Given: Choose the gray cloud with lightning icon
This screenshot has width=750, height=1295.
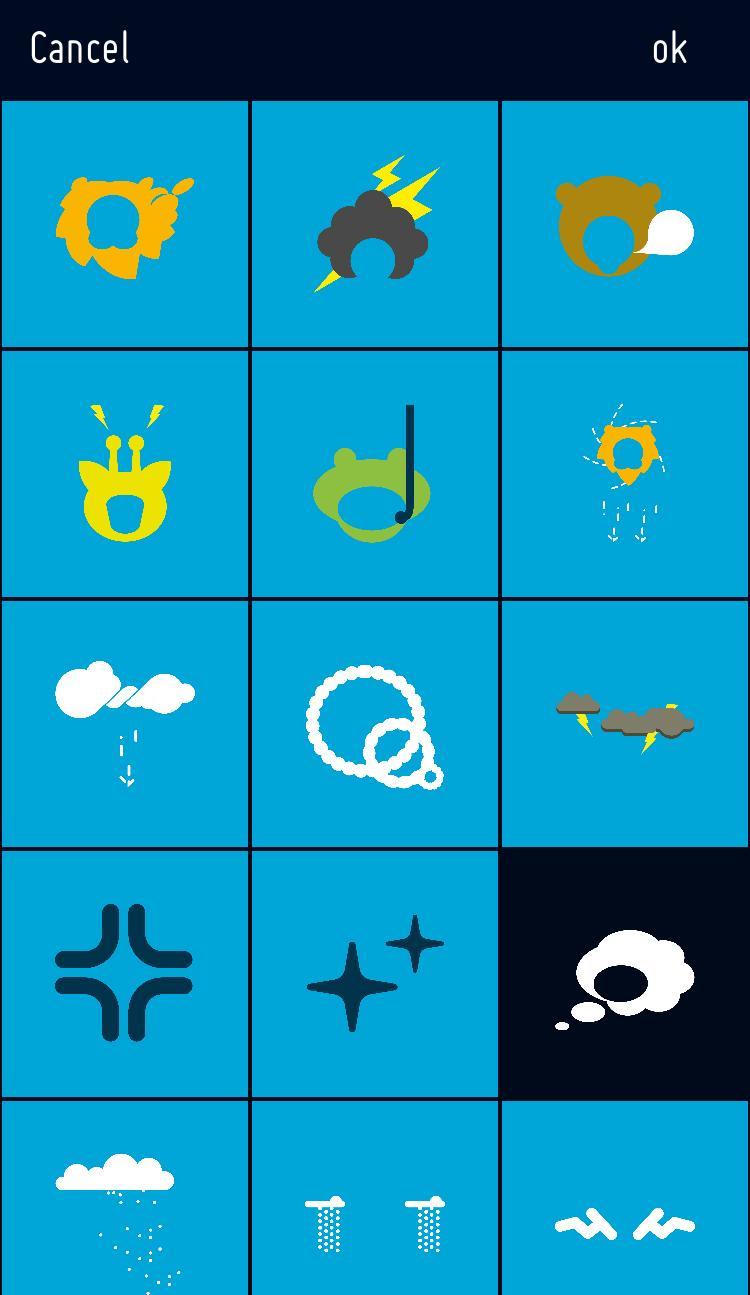Looking at the screenshot, I should click(375, 225).
